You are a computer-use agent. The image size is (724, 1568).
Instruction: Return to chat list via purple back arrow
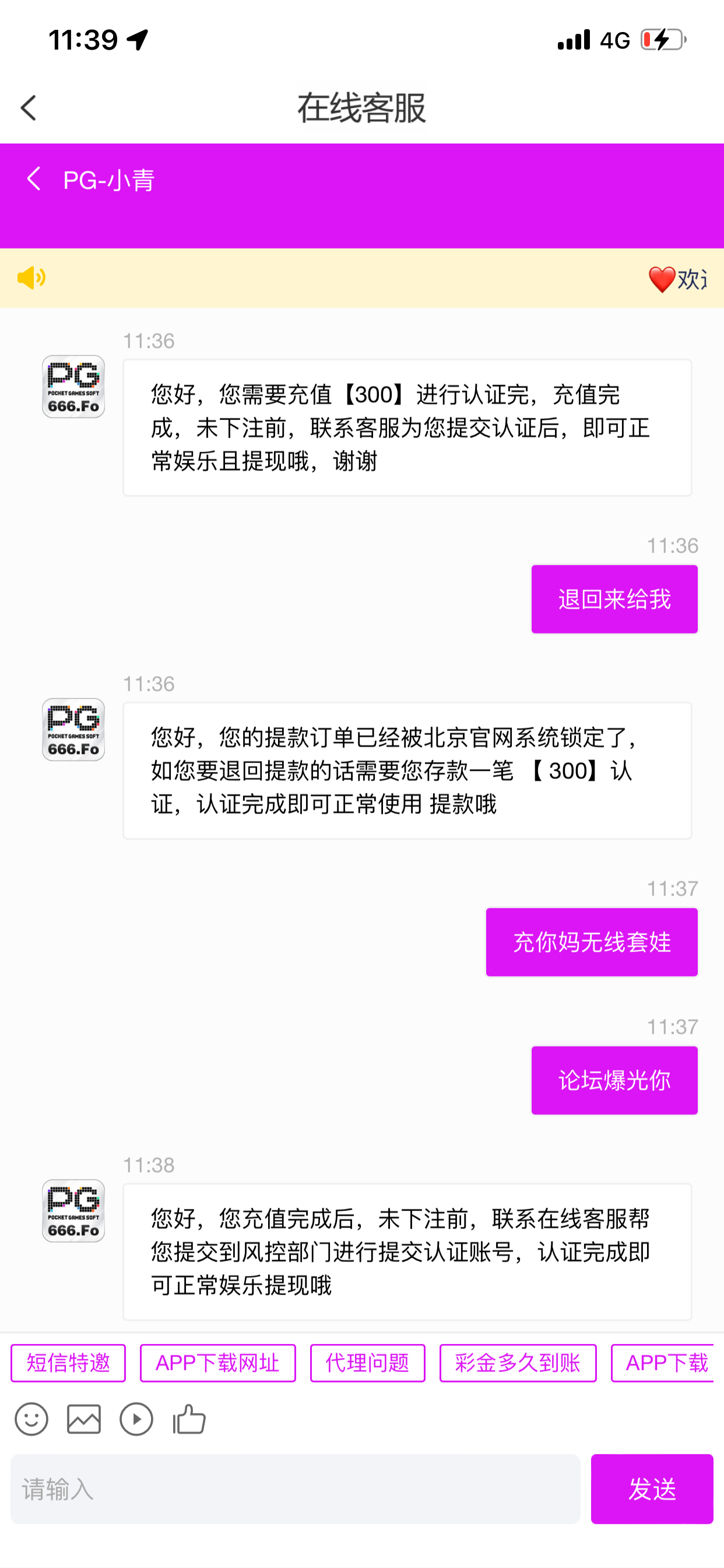tap(34, 179)
